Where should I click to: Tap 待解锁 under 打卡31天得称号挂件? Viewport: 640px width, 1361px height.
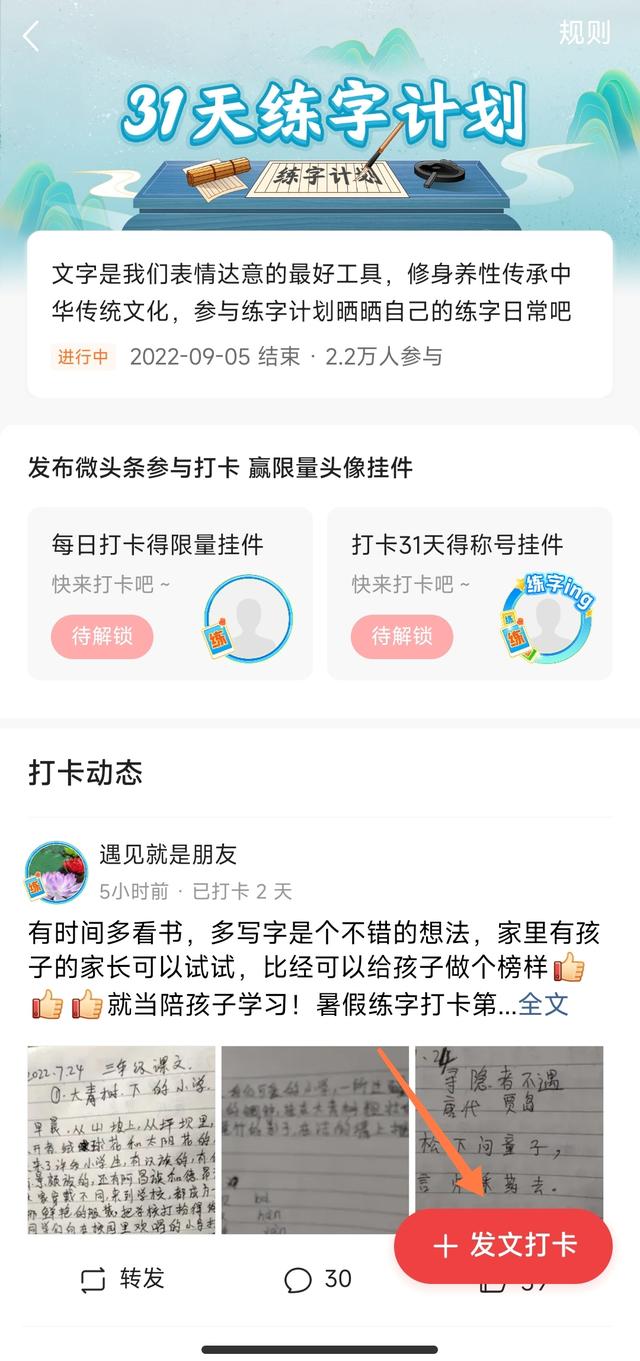tap(402, 636)
